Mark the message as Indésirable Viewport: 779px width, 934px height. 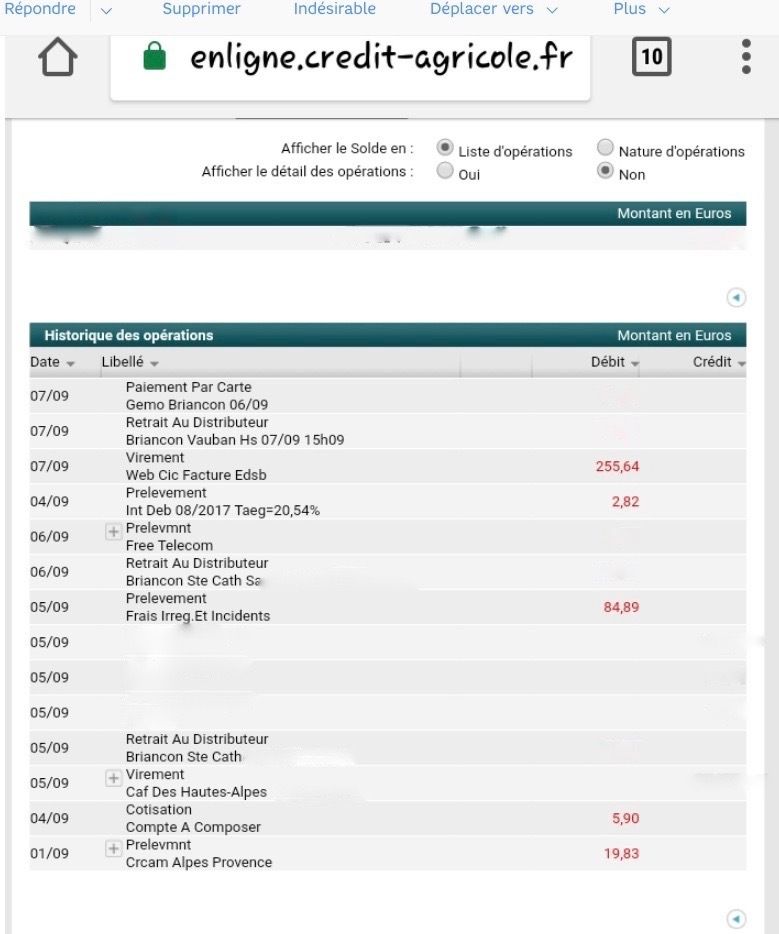[334, 9]
